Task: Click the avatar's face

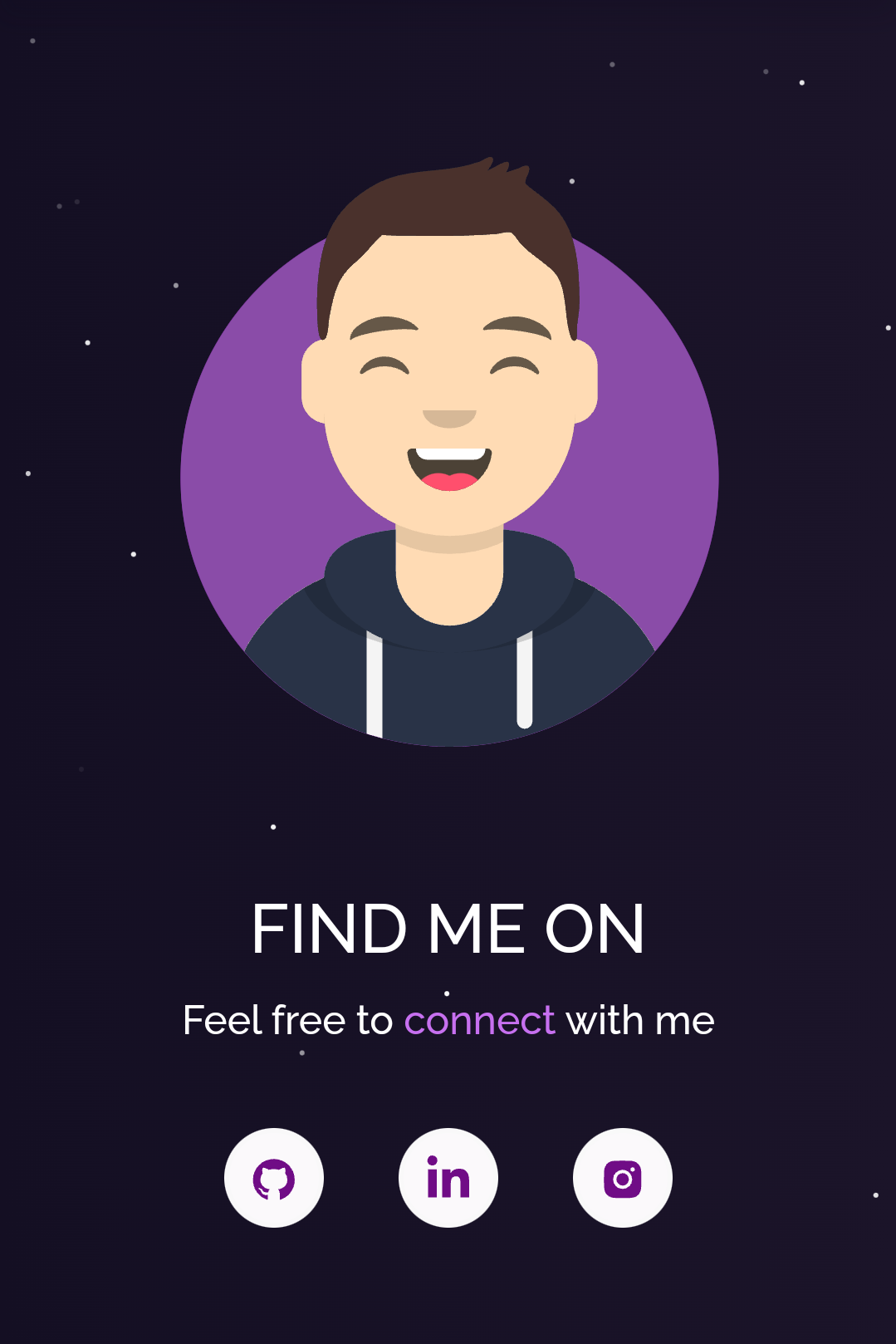Action: coord(448,390)
